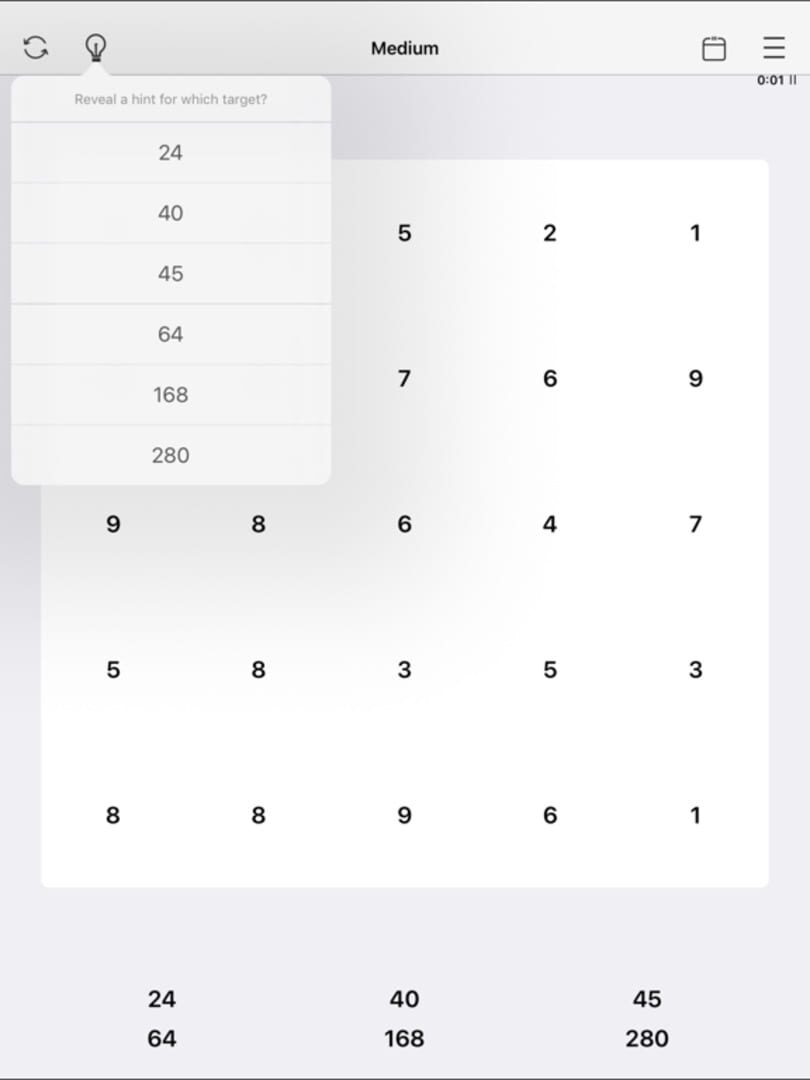
Task: Reveal a hint for target 168
Action: pyautogui.click(x=170, y=395)
